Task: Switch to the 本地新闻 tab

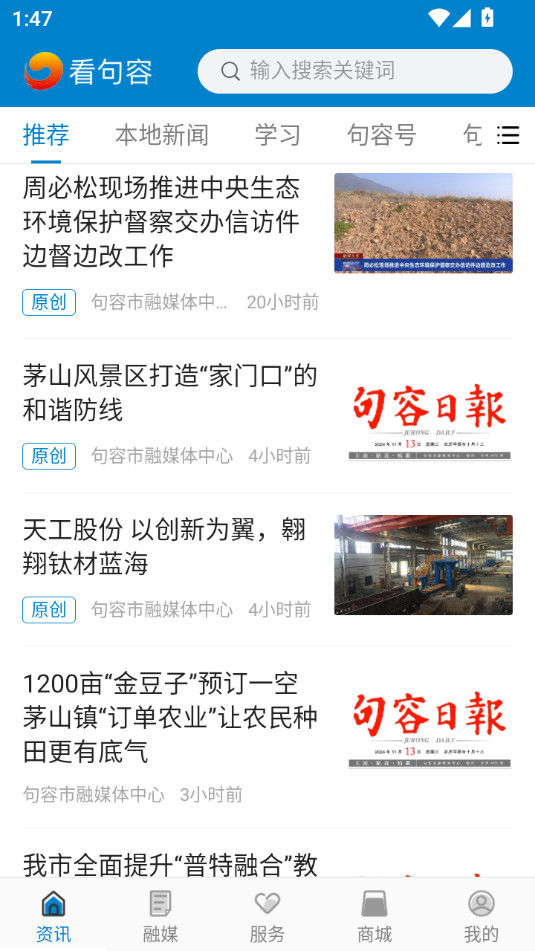Action: pyautogui.click(x=161, y=135)
